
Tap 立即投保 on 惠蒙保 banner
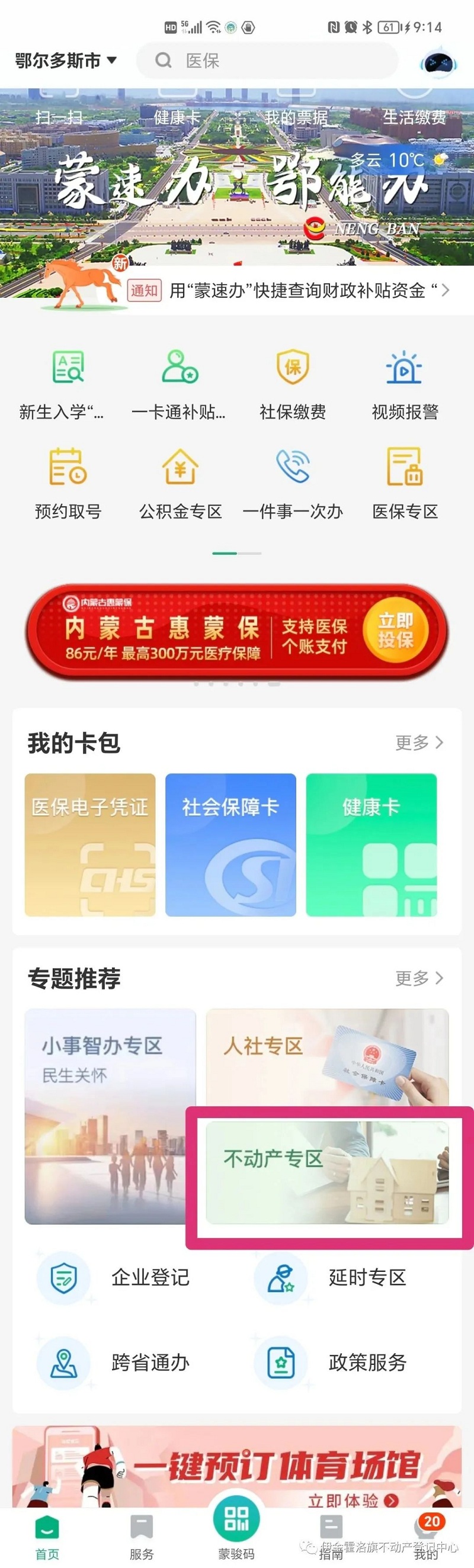[x=395, y=630]
